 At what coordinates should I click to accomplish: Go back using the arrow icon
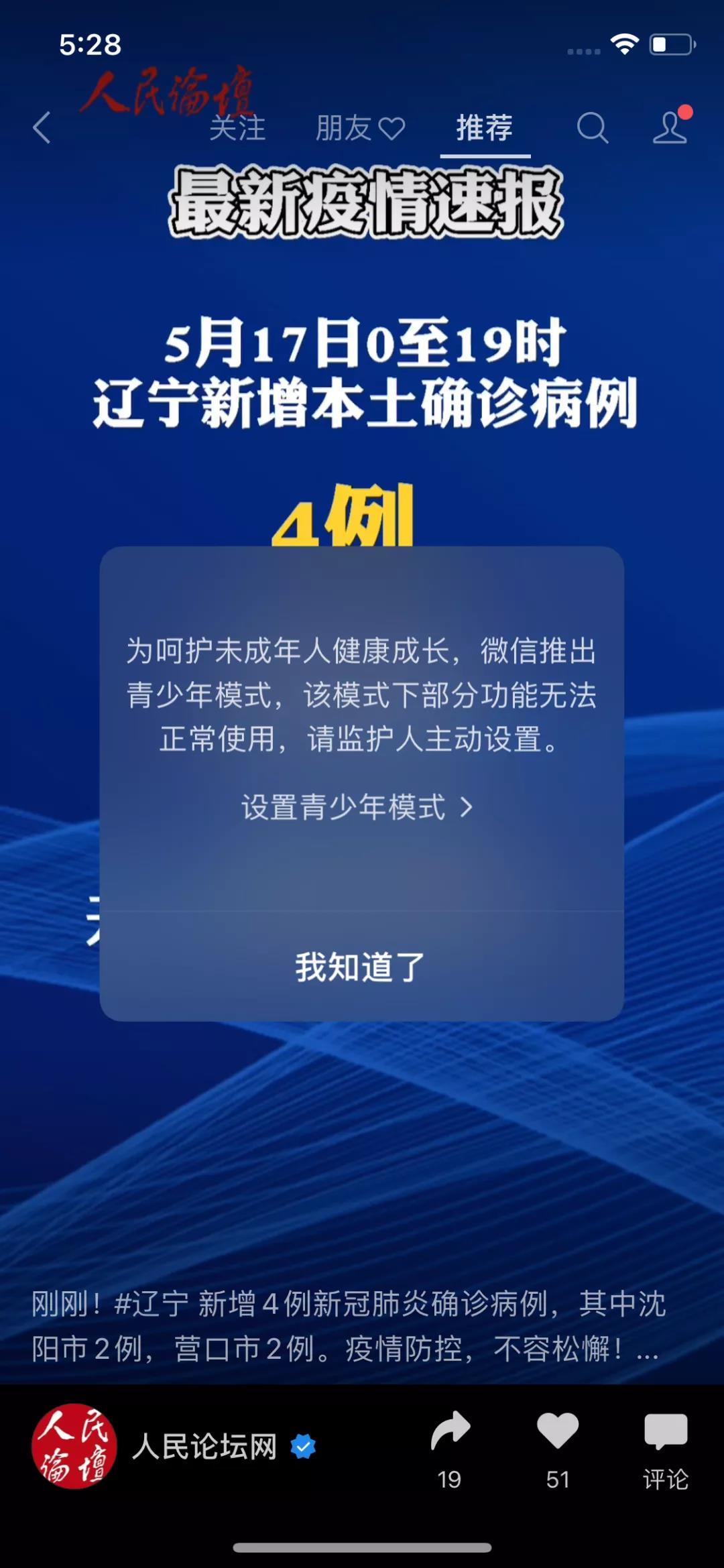click(42, 127)
